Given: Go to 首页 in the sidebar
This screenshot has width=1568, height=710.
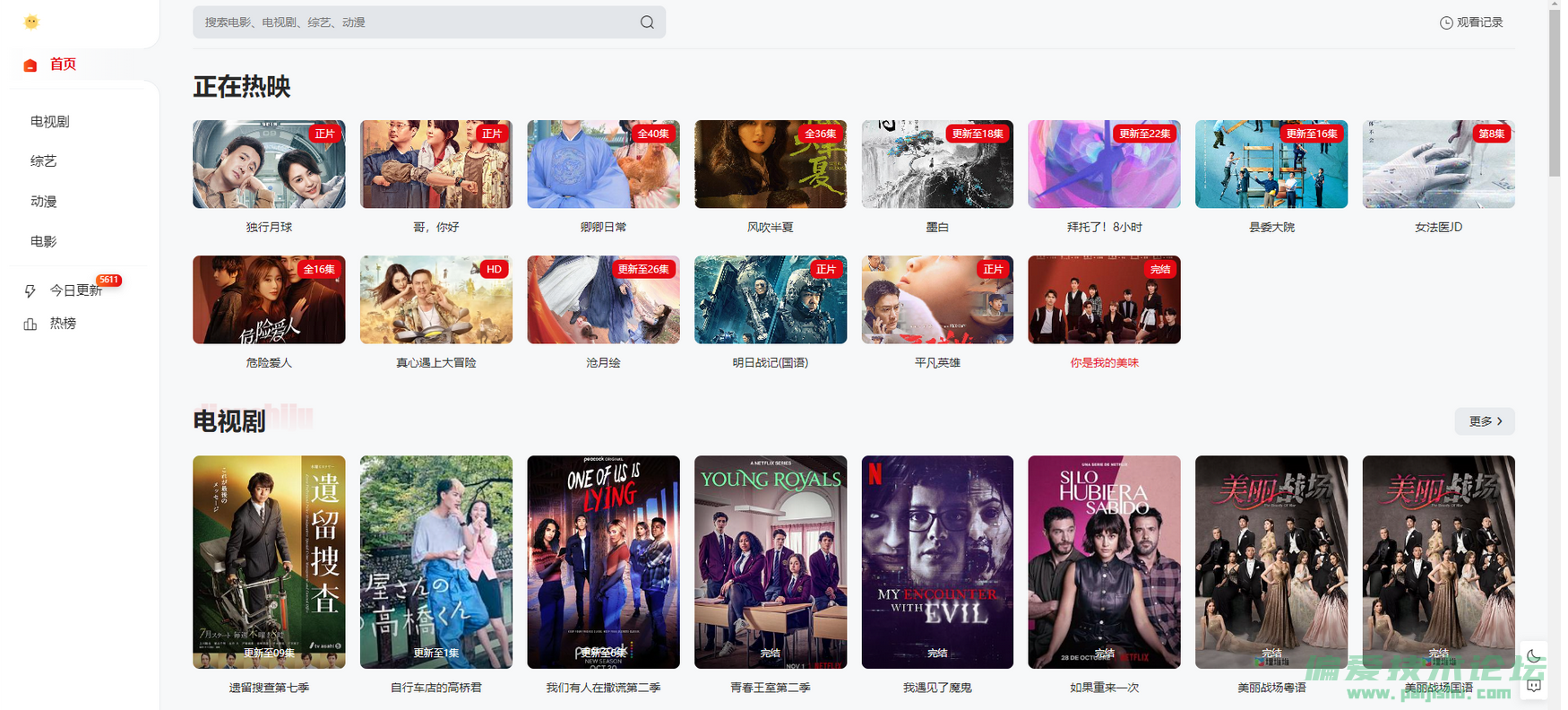Looking at the screenshot, I should pyautogui.click(x=62, y=65).
